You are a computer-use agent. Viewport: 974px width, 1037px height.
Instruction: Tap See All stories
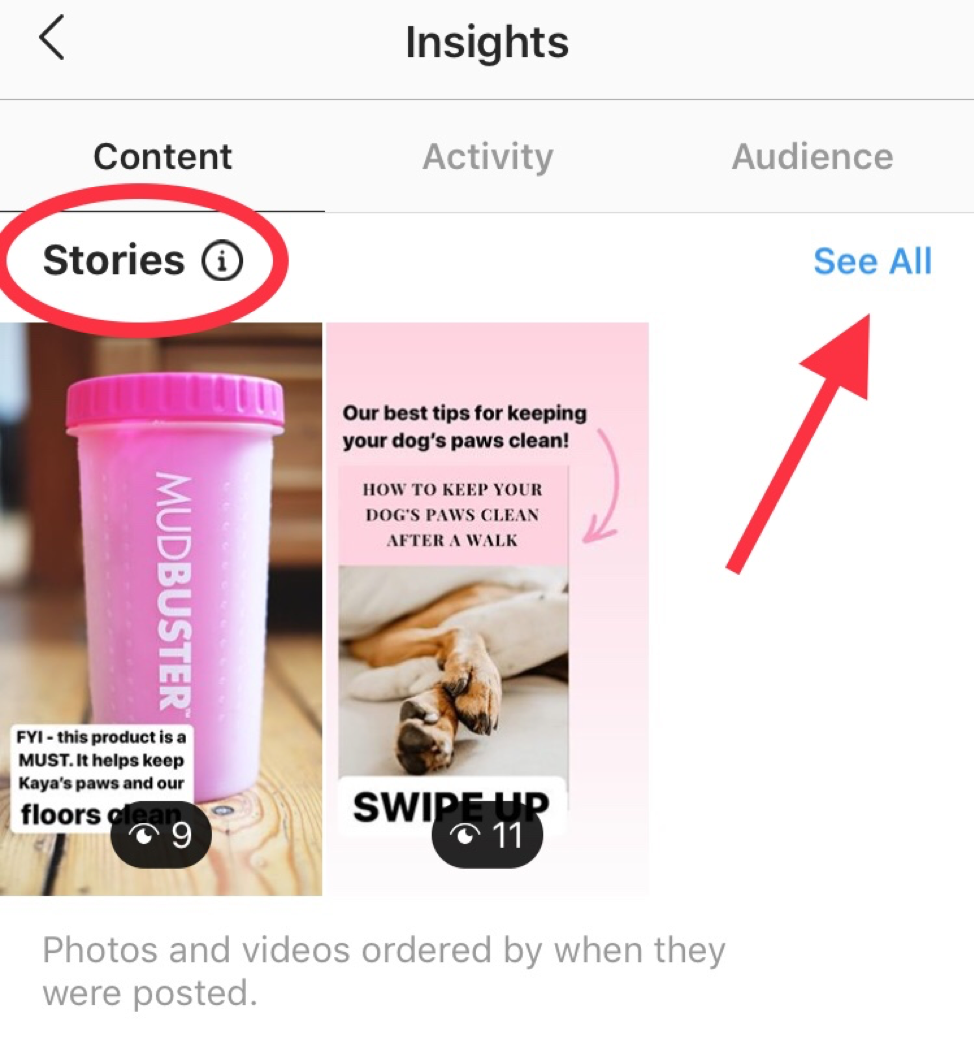point(872,261)
